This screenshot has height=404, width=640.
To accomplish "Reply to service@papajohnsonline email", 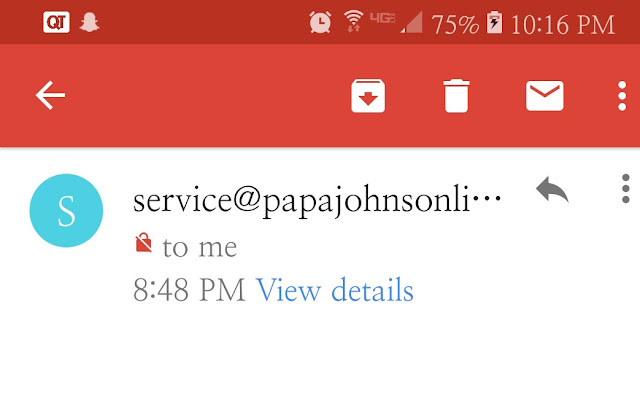I will [551, 189].
